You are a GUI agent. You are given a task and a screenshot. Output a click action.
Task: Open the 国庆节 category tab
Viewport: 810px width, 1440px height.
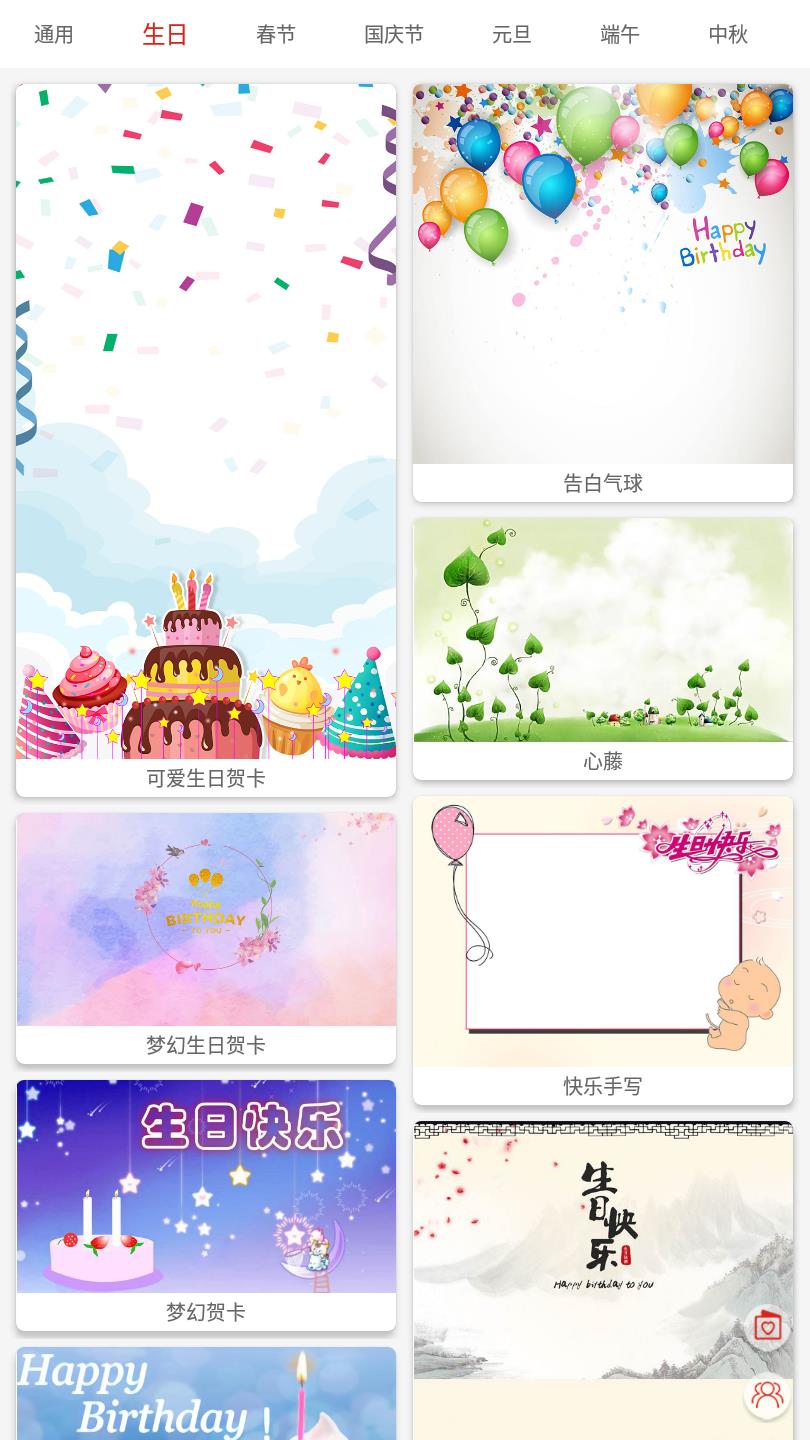(x=393, y=34)
